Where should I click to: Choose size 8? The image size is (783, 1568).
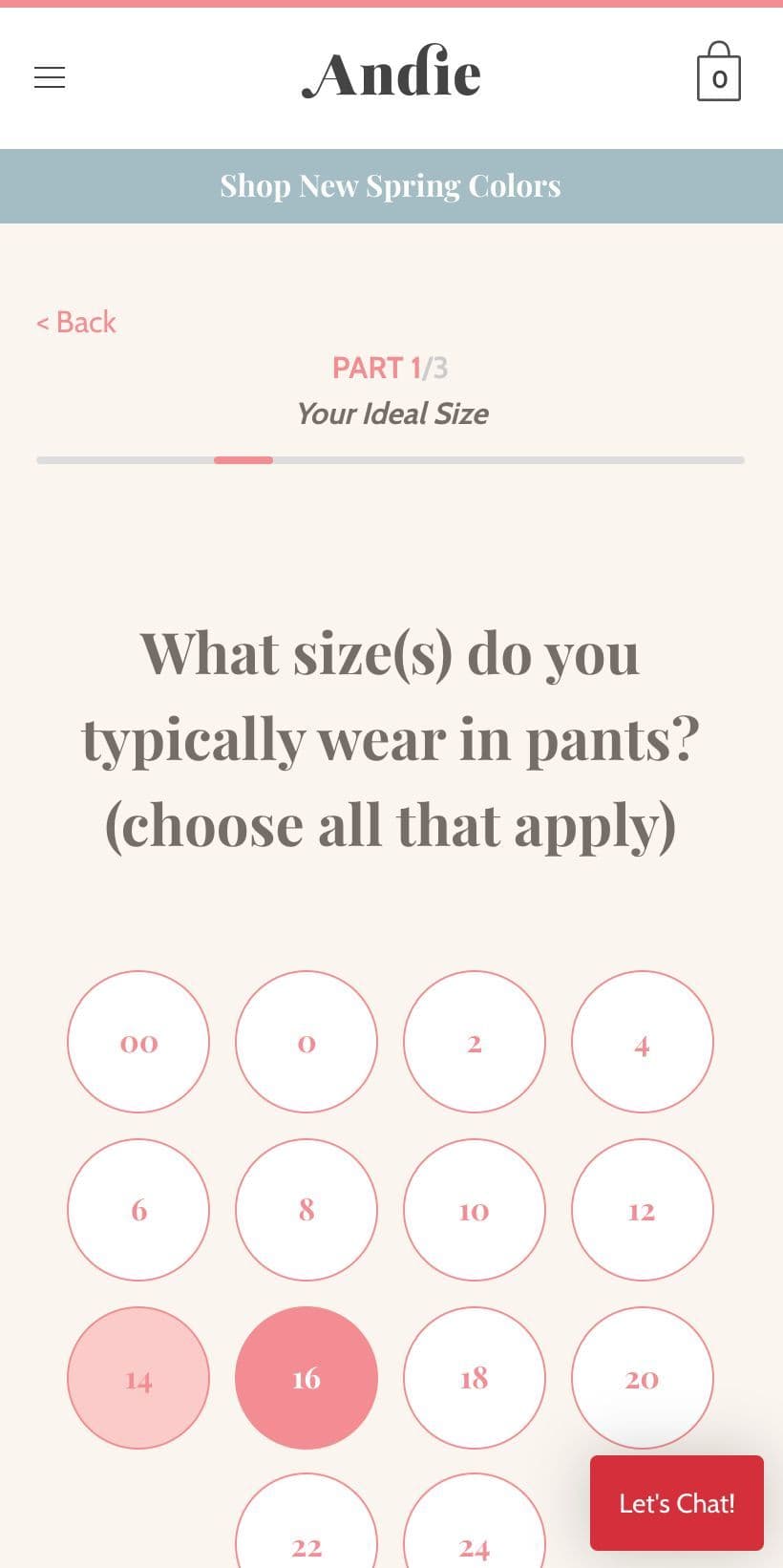(307, 1210)
